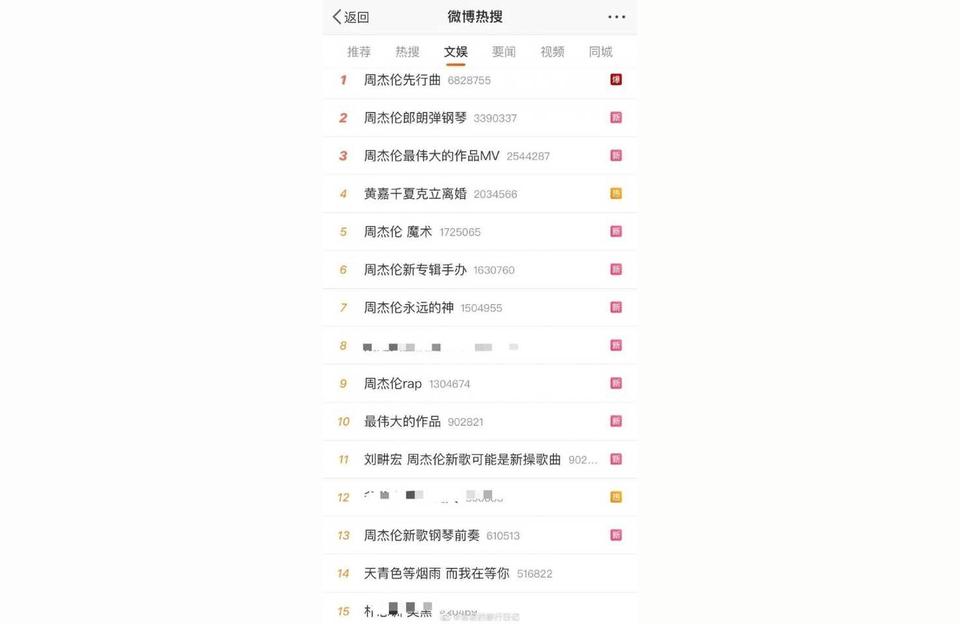Open topic 黄嘉千夏克立离婚
The width and height of the screenshot is (960, 624).
click(x=415, y=194)
